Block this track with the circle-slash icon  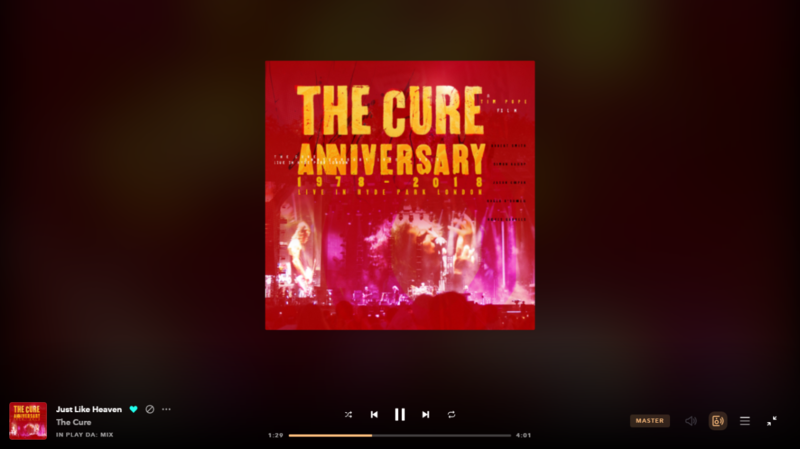tap(150, 409)
